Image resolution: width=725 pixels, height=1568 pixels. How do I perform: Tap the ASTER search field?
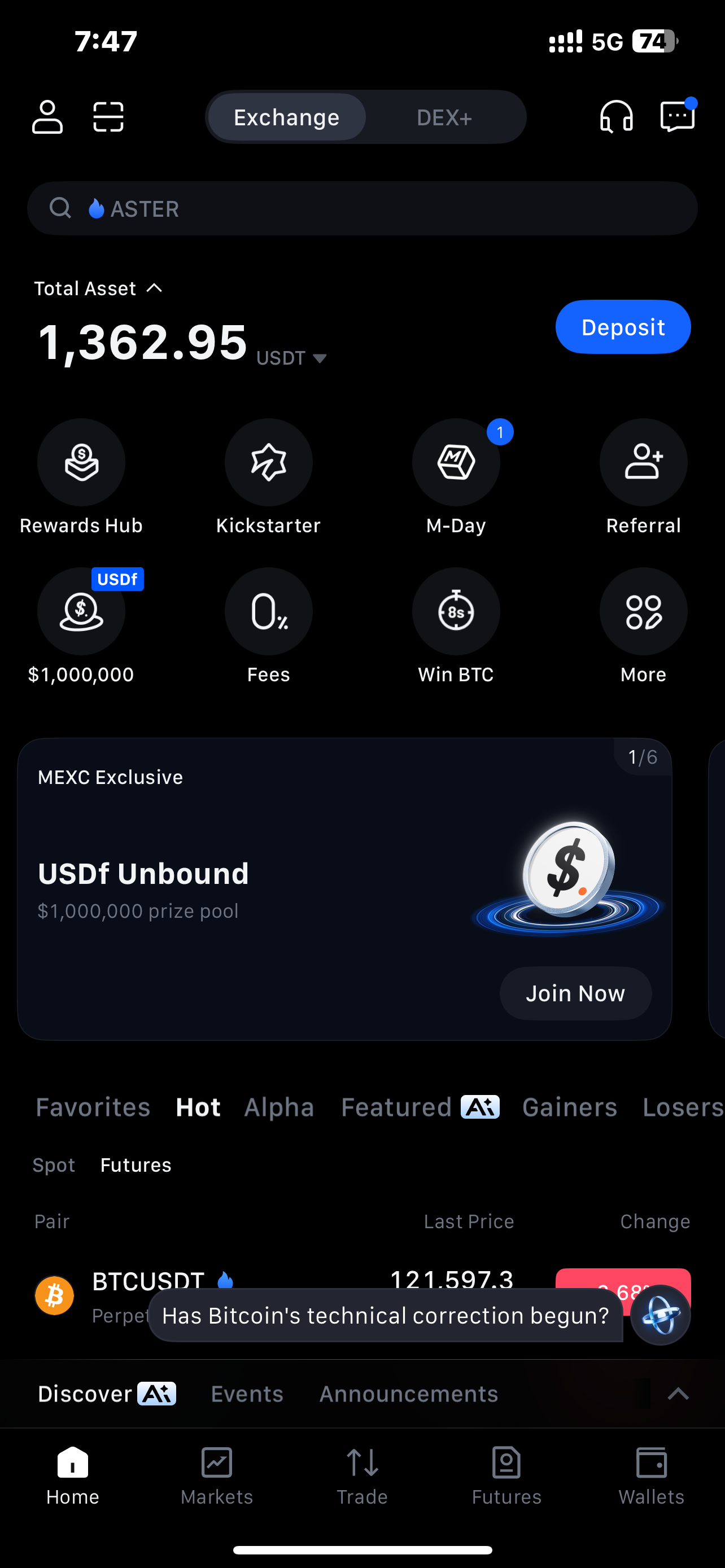pos(362,209)
